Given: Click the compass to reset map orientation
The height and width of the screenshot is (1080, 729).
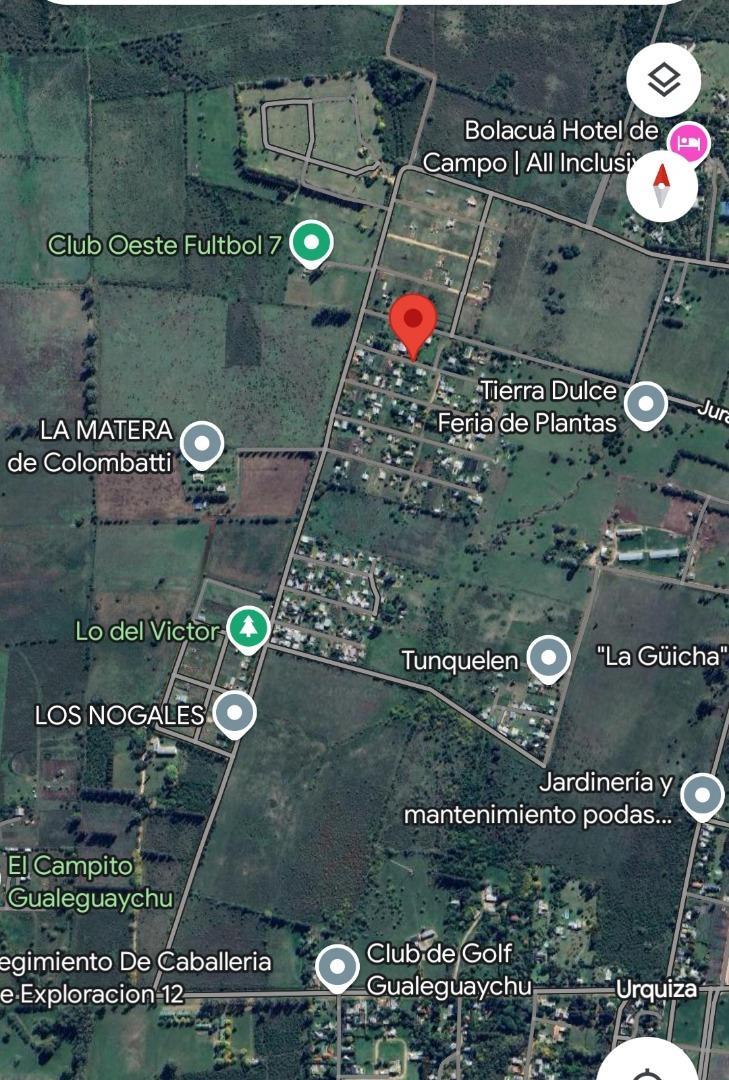Looking at the screenshot, I should pyautogui.click(x=660, y=186).
